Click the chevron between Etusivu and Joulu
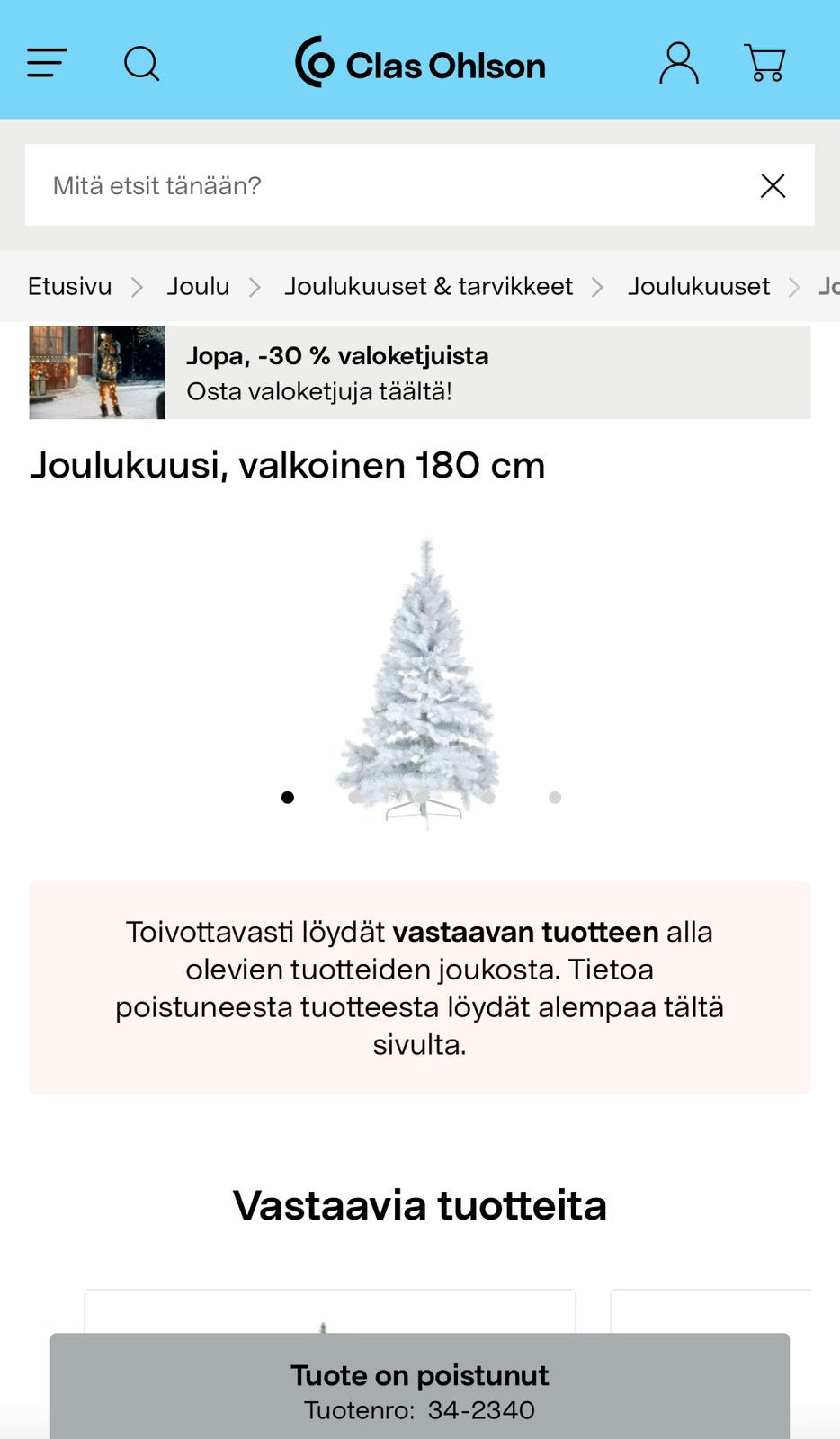The width and height of the screenshot is (840, 1439). coord(139,286)
